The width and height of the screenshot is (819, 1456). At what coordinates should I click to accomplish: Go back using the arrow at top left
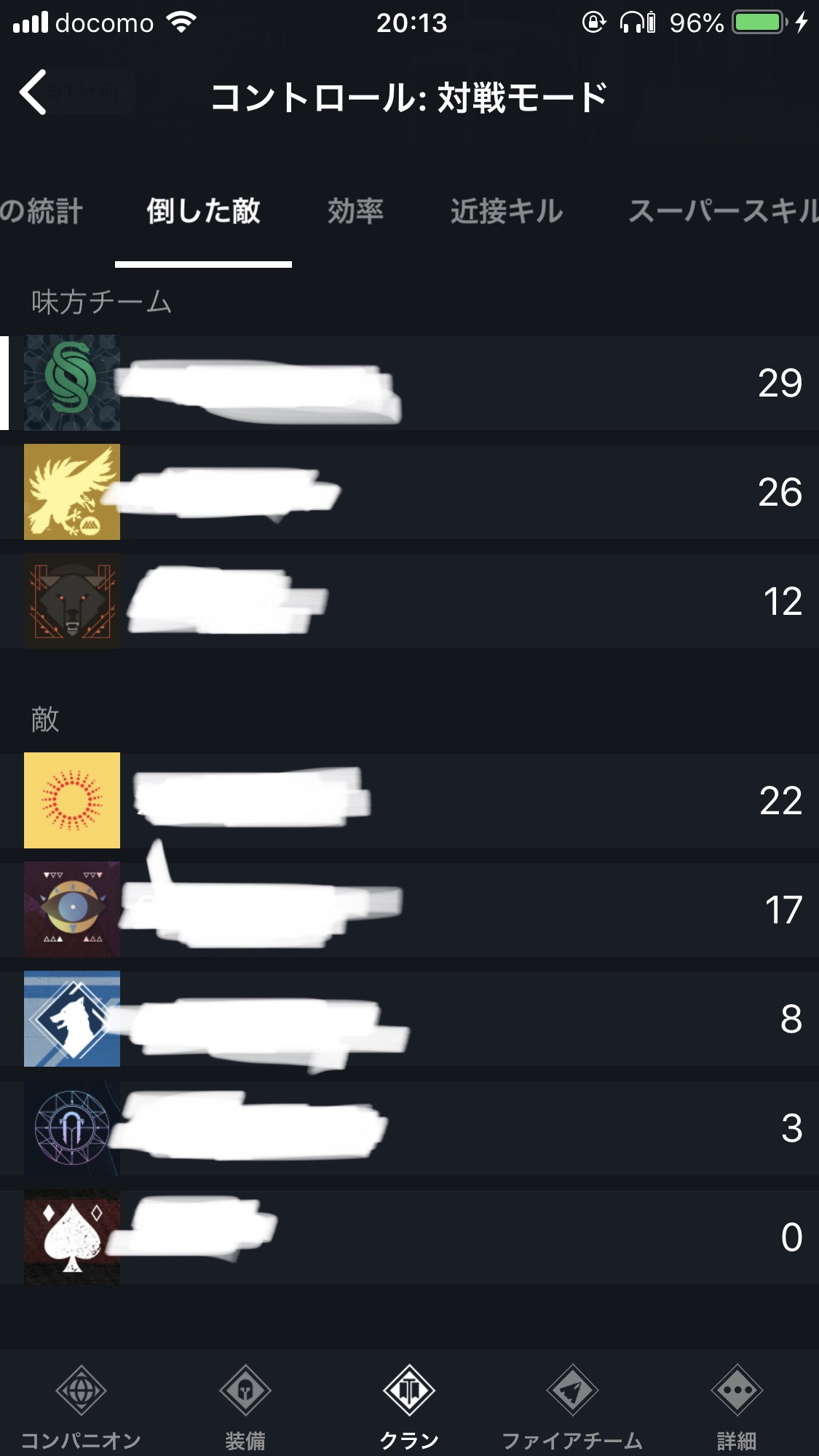tap(33, 92)
